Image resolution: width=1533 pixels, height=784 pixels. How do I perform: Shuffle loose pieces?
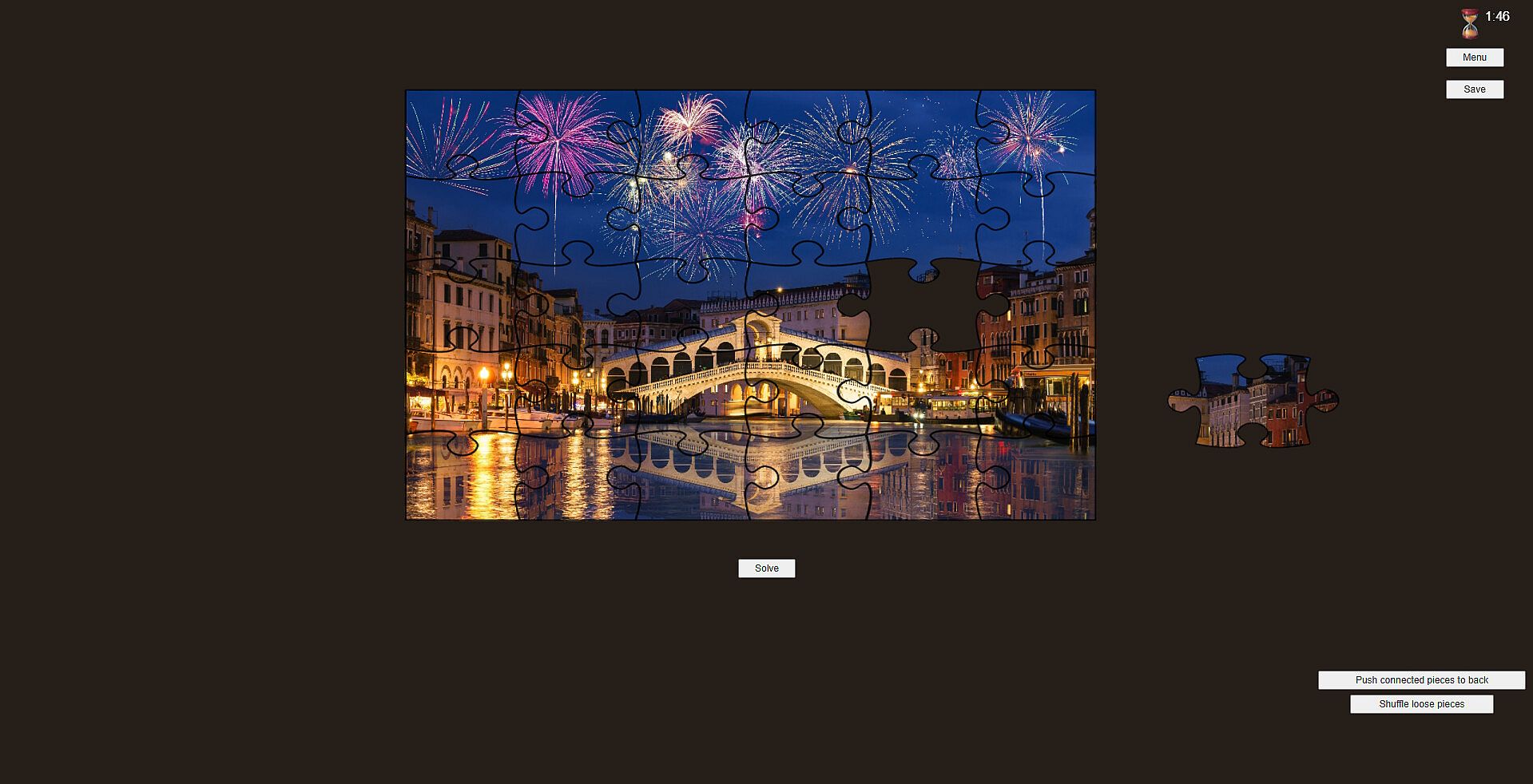coord(1420,704)
